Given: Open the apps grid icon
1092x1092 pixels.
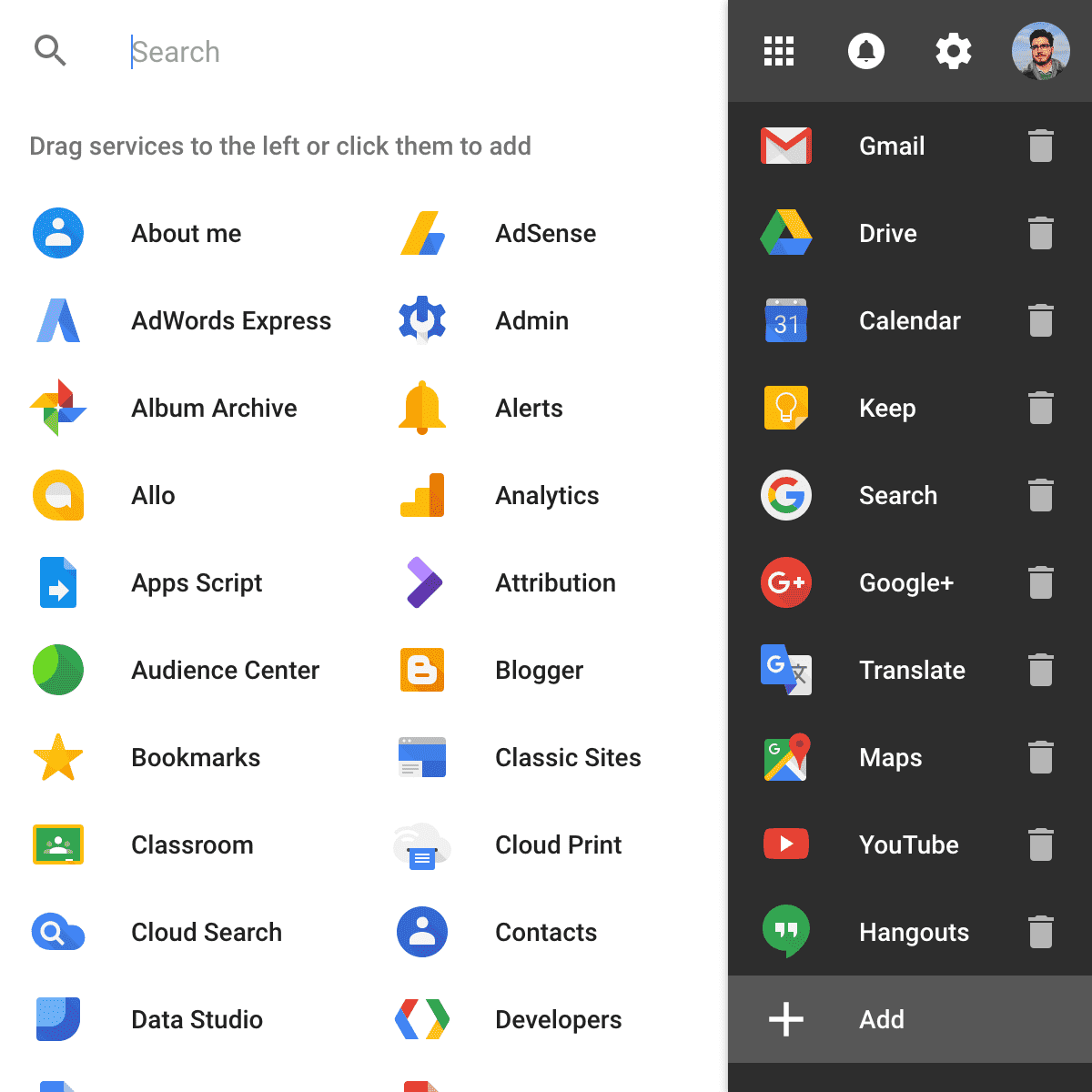Looking at the screenshot, I should coord(779,52).
